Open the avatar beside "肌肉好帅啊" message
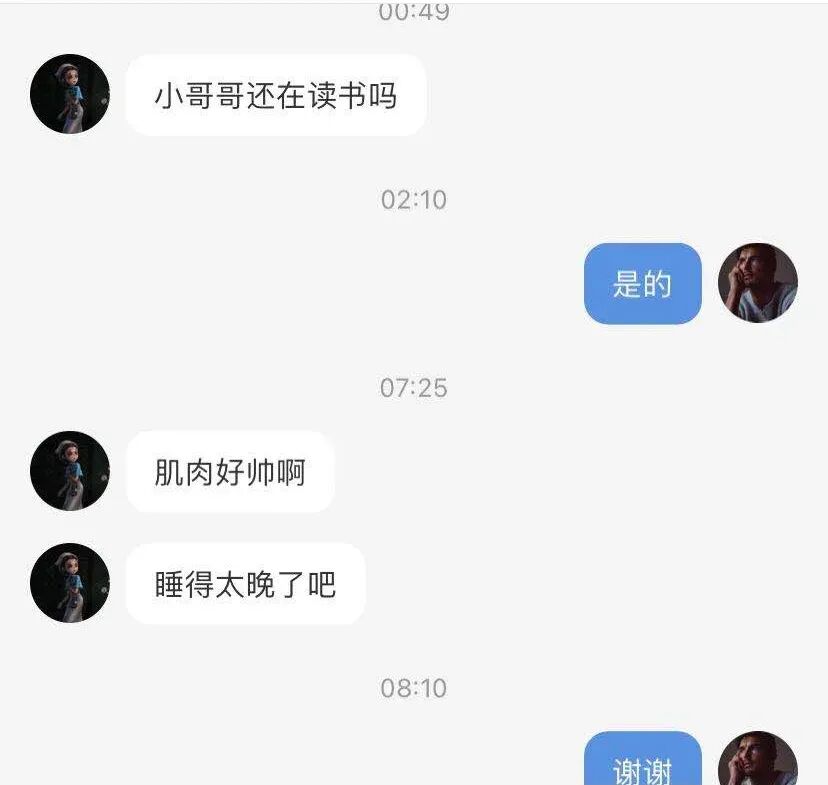This screenshot has width=828, height=785. point(69,471)
